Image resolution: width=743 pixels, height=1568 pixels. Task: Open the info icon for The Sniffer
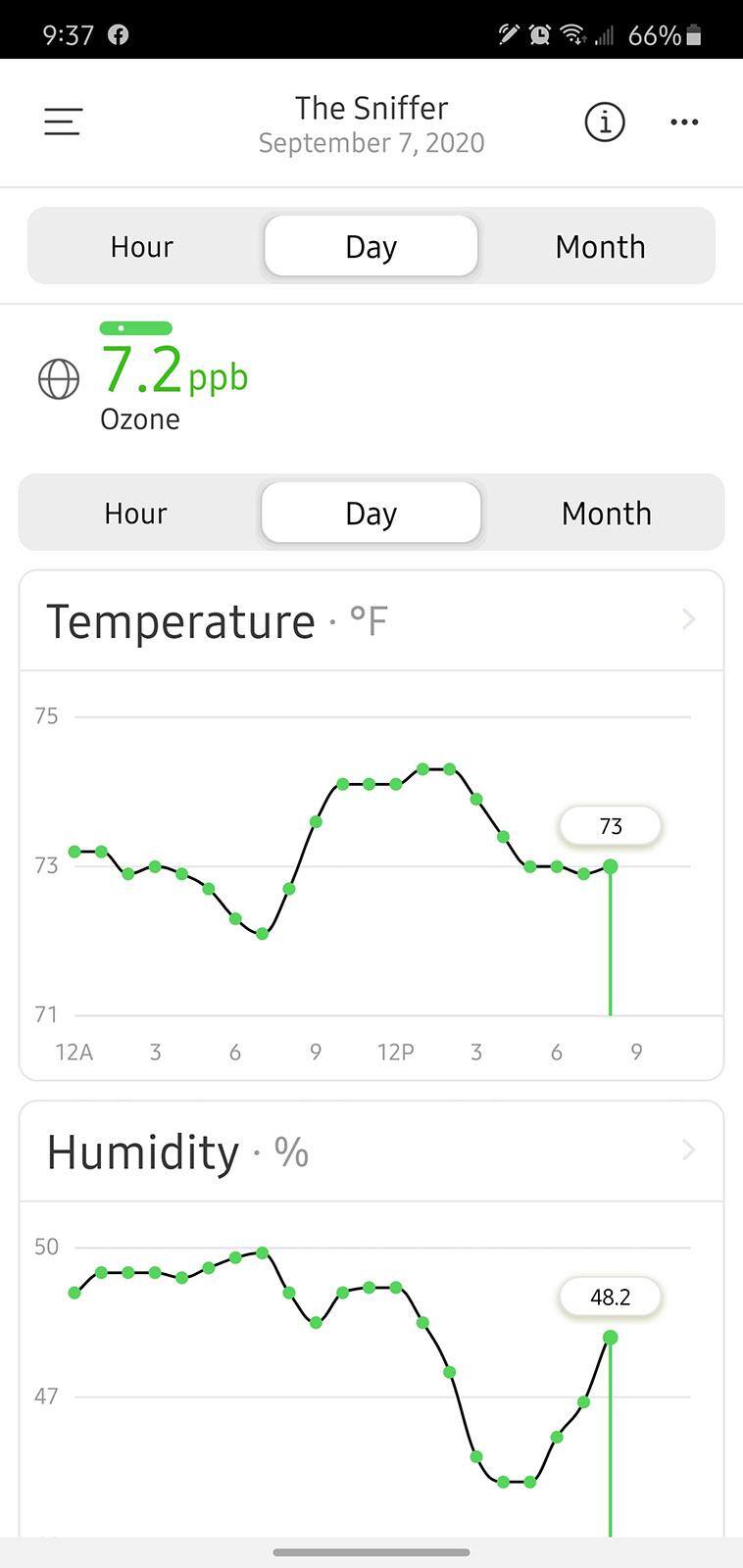pos(605,122)
